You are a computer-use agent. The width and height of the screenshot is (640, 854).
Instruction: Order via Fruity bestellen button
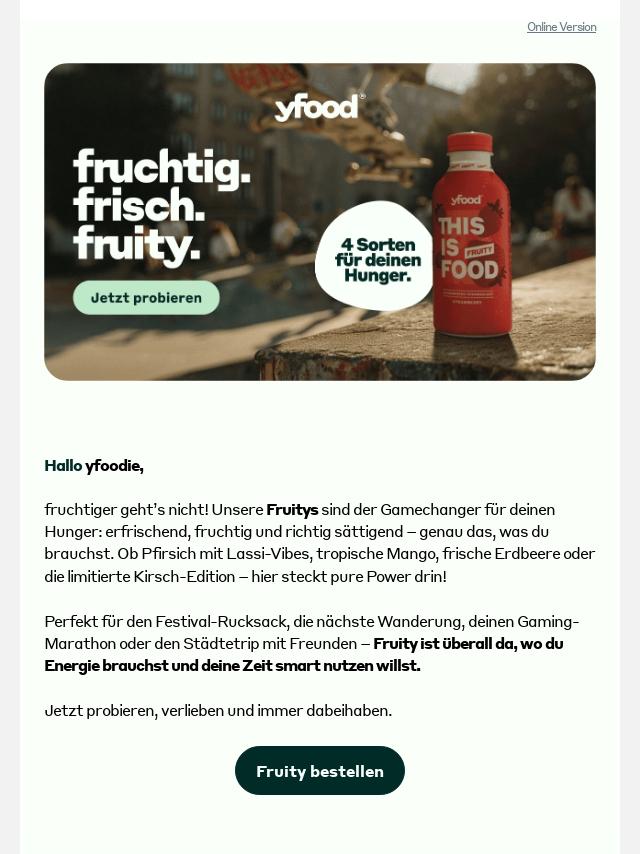pos(319,771)
